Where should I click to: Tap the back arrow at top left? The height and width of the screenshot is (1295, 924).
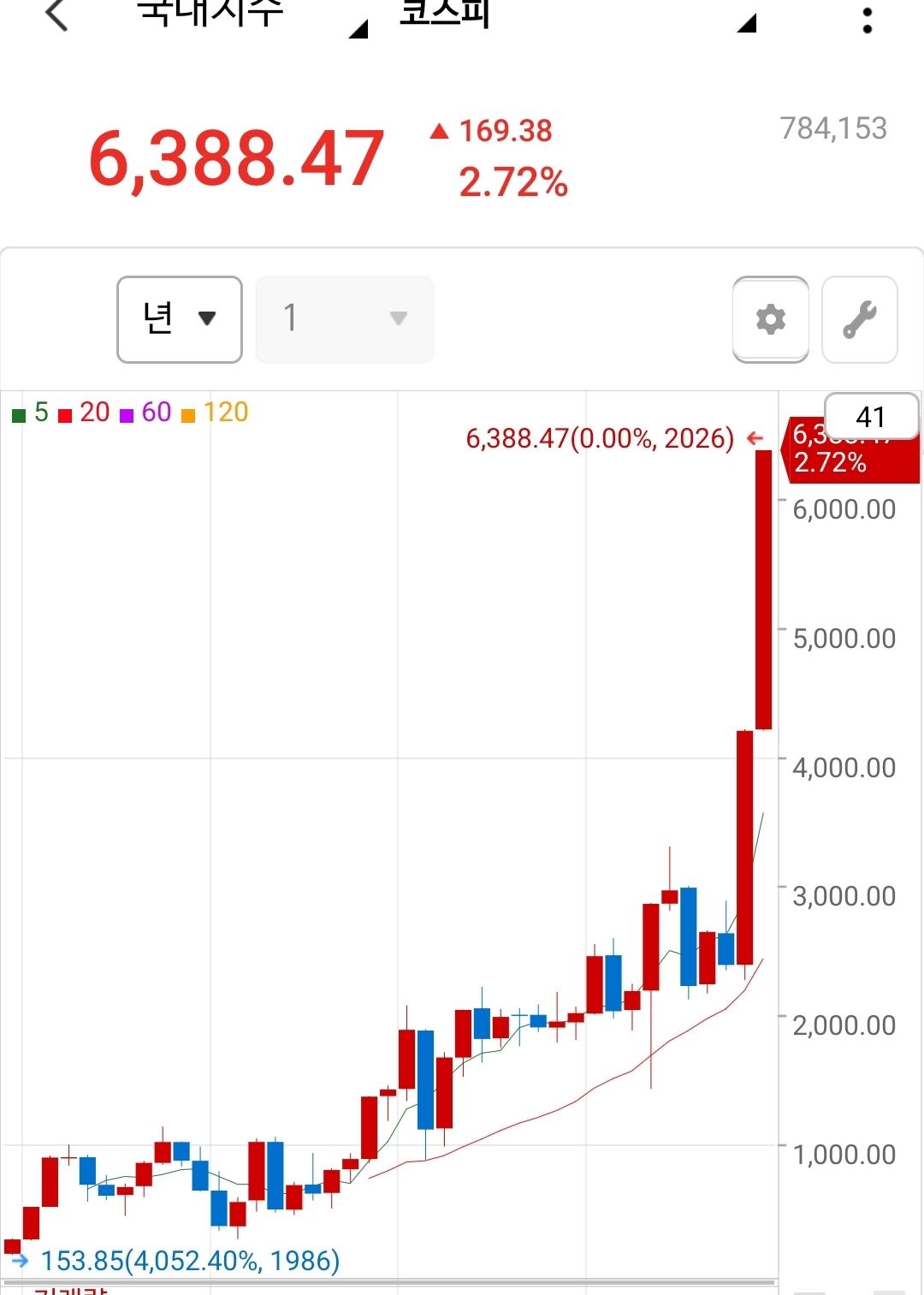(x=54, y=19)
